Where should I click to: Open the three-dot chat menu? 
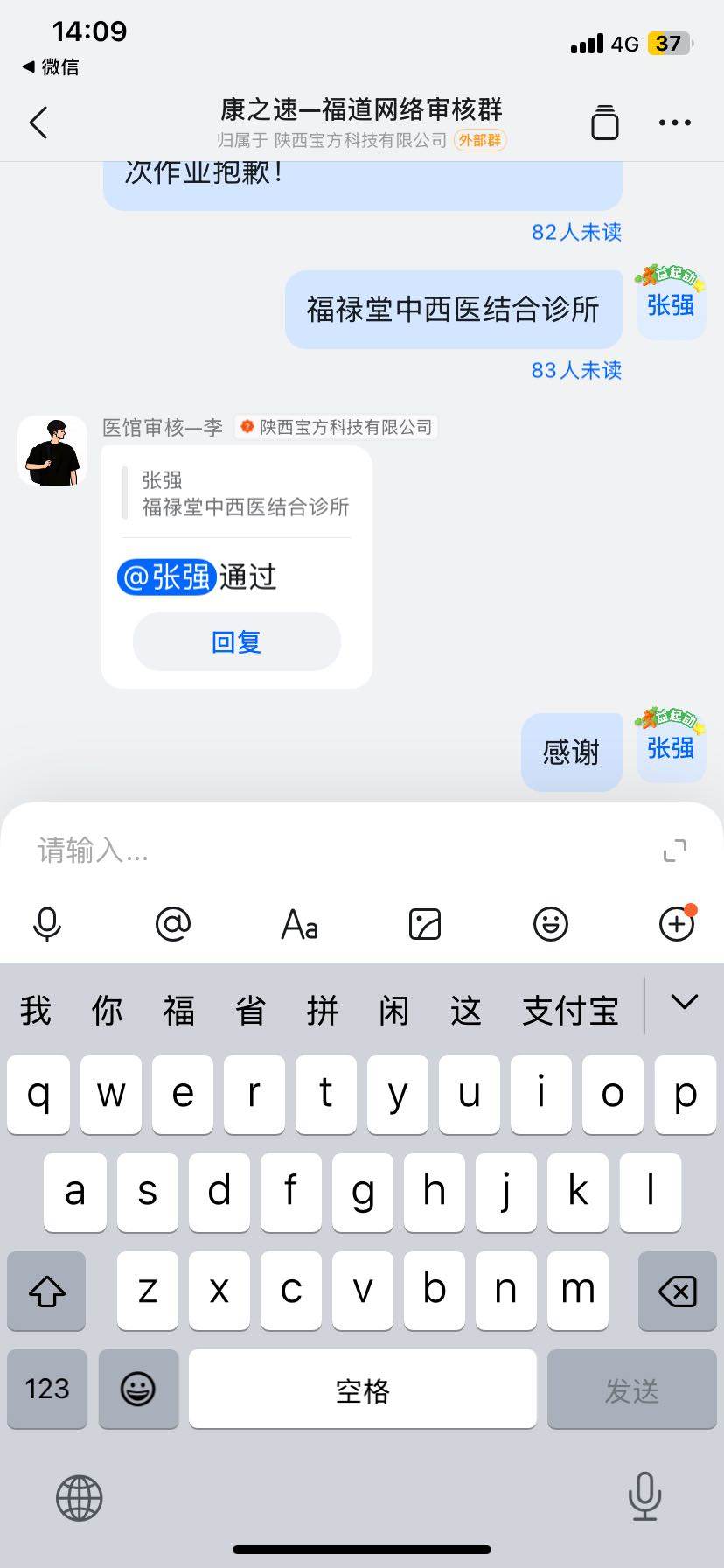674,122
